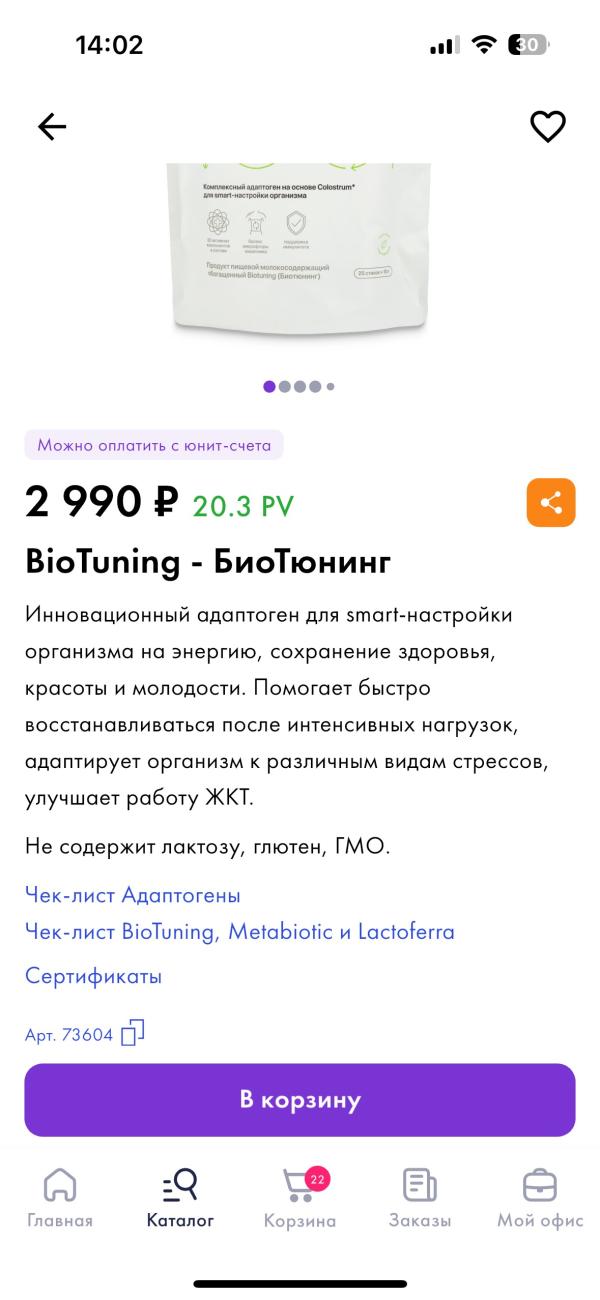This screenshot has width=600, height=1300.
Task: Go to the Корзина tab
Action: coord(300,1198)
